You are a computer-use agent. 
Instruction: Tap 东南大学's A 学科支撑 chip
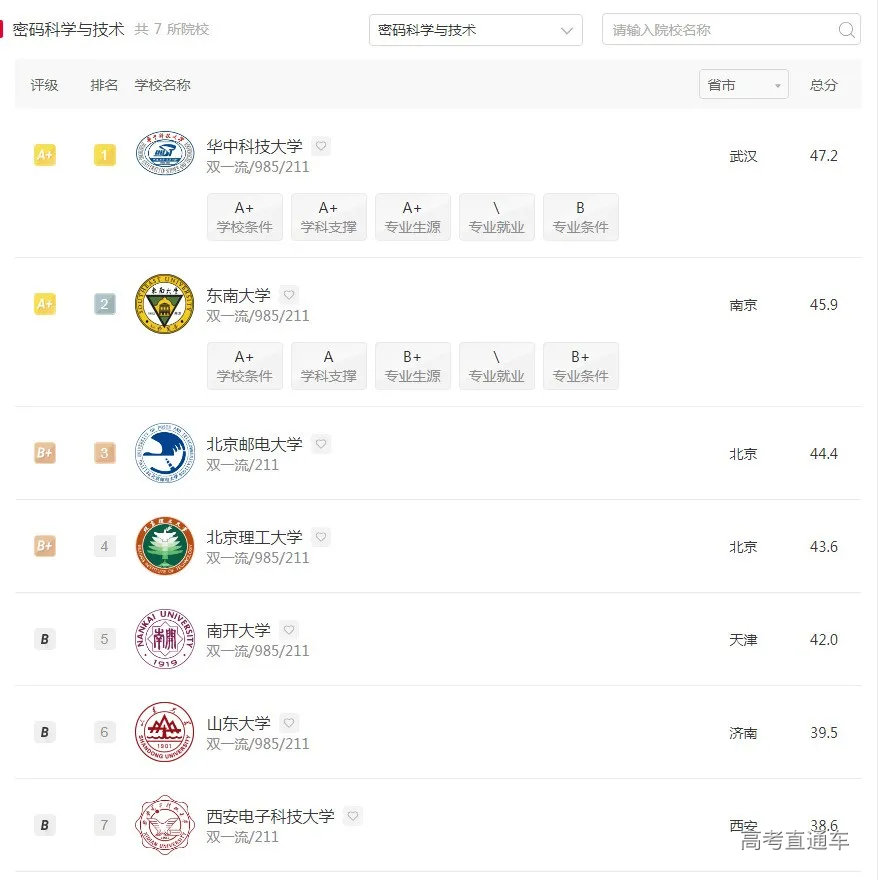pos(328,366)
